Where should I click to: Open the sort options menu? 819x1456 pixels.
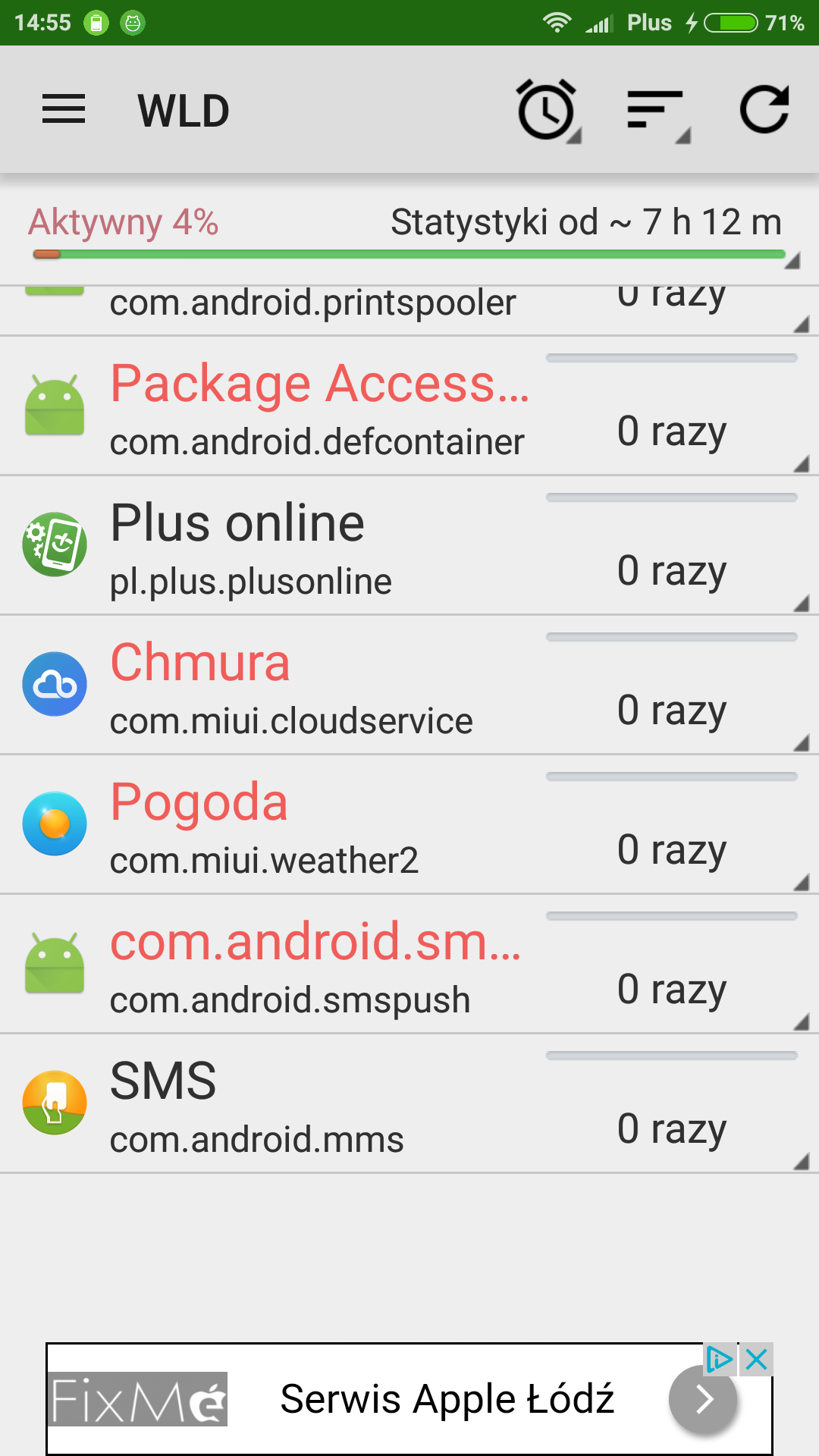coord(657,111)
